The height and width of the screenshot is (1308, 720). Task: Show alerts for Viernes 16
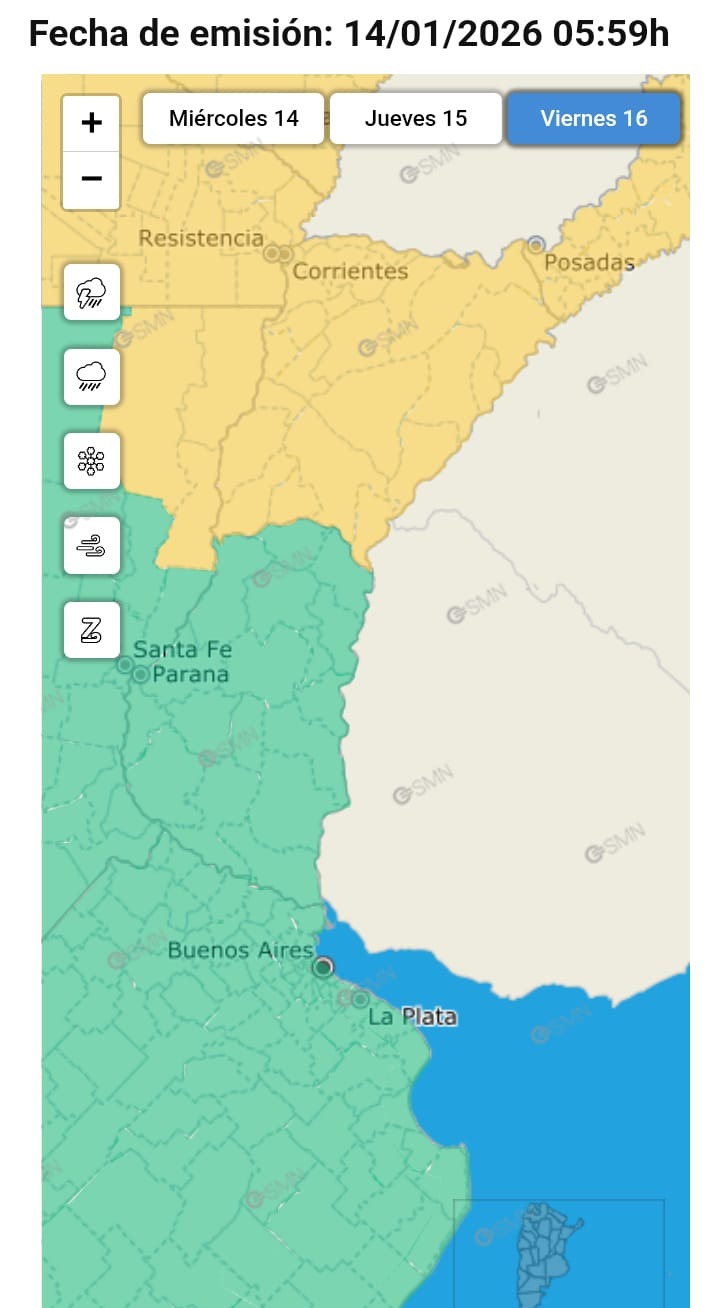(x=594, y=118)
